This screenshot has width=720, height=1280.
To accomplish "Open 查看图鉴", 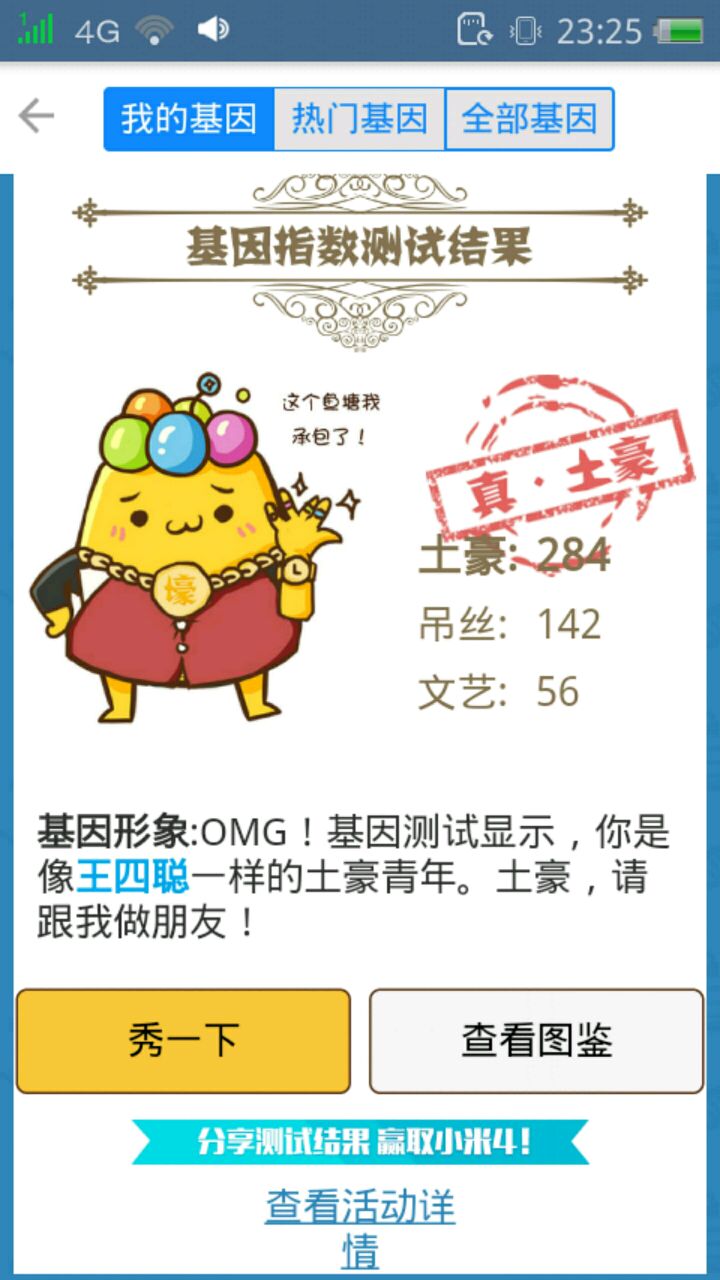I will pyautogui.click(x=537, y=1041).
